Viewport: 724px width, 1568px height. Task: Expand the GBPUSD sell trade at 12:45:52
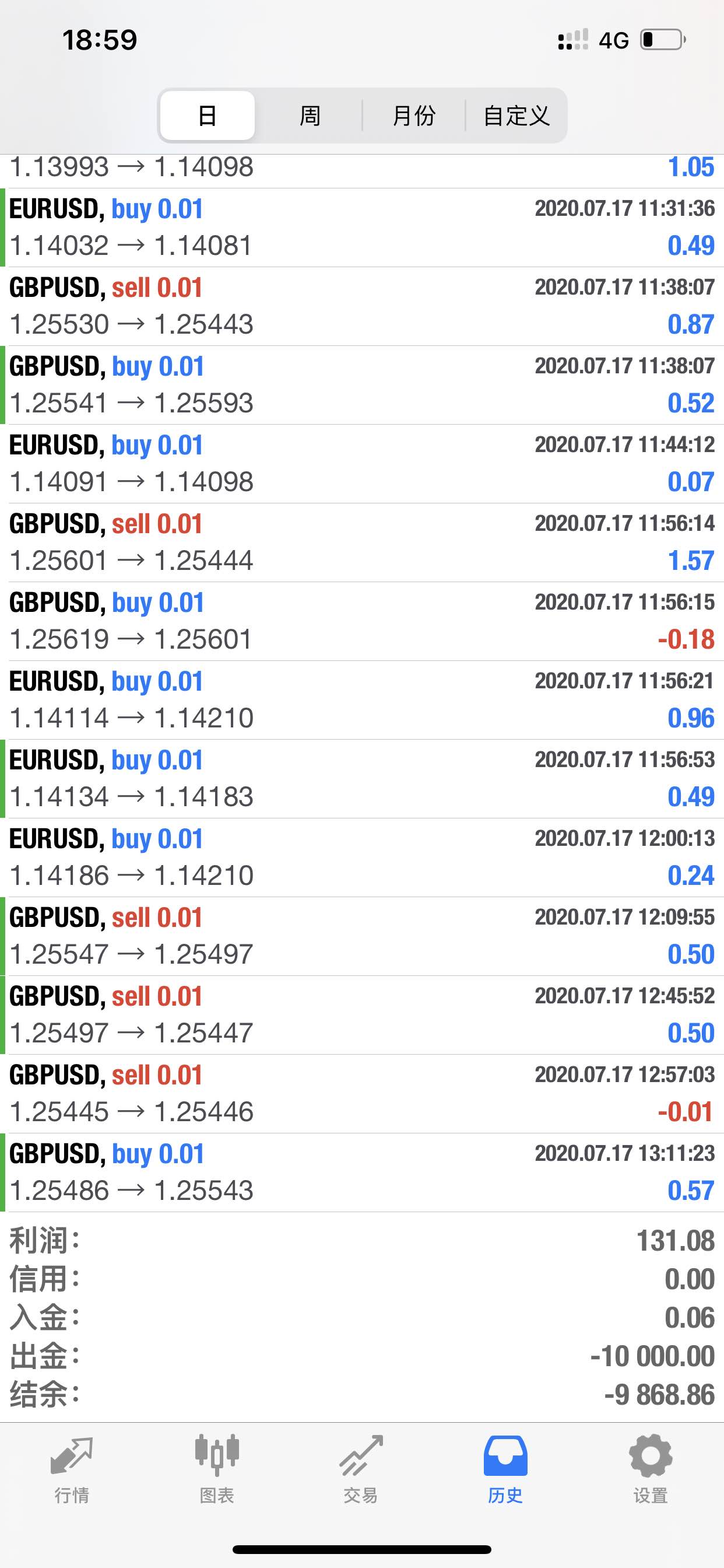(362, 1016)
